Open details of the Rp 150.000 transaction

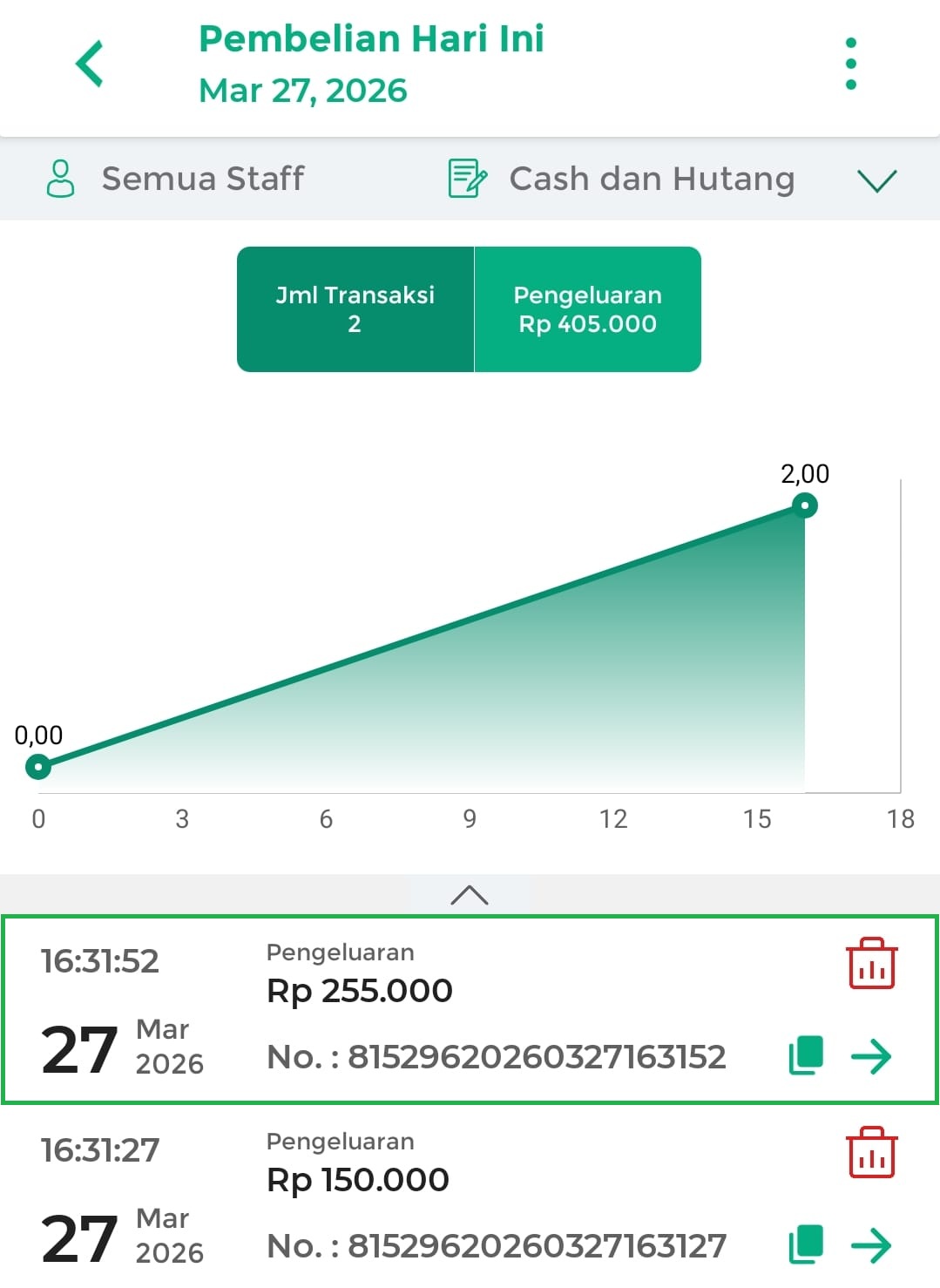871,1244
